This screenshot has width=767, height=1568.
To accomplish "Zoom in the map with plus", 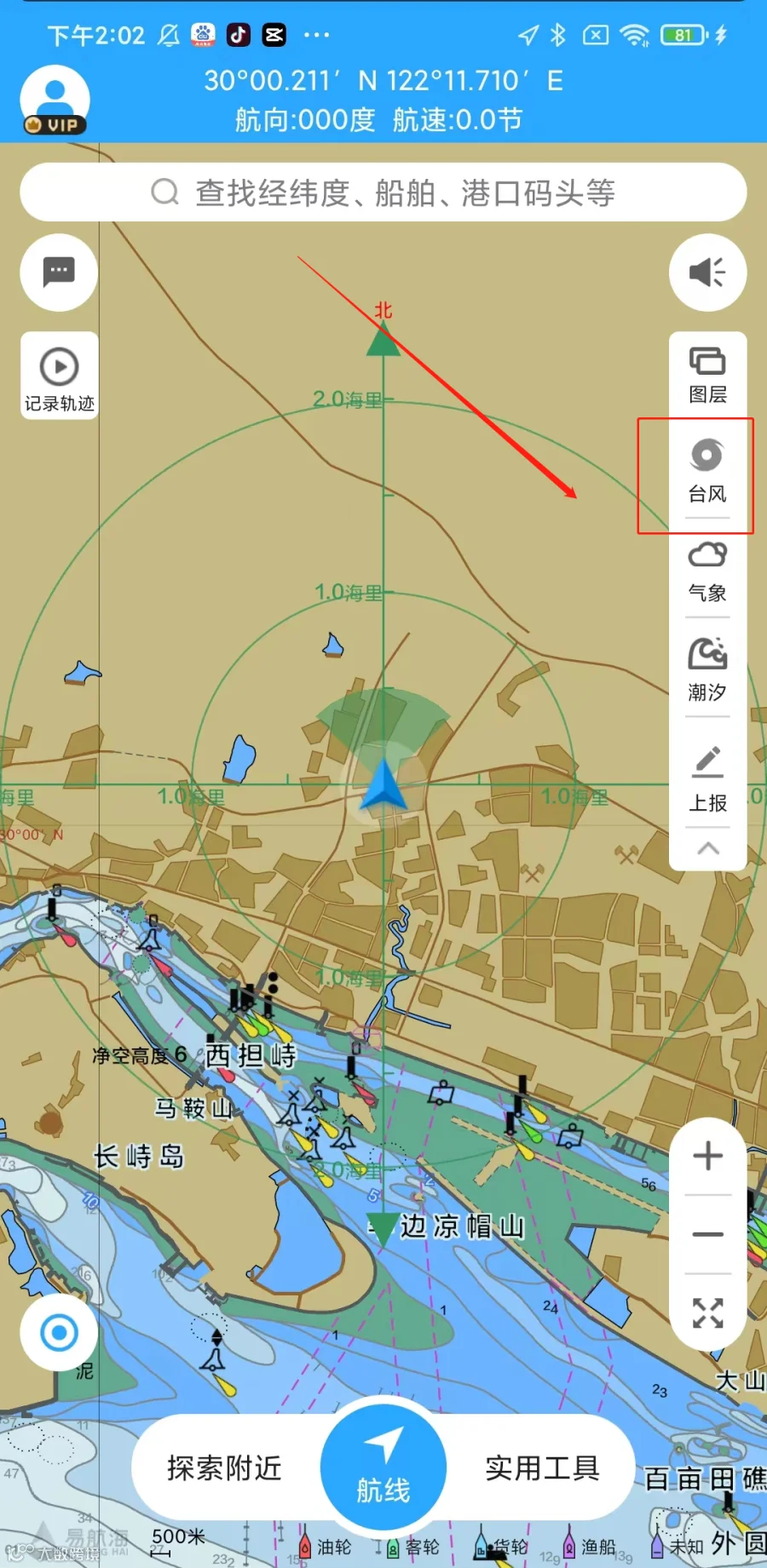I will (x=708, y=1156).
